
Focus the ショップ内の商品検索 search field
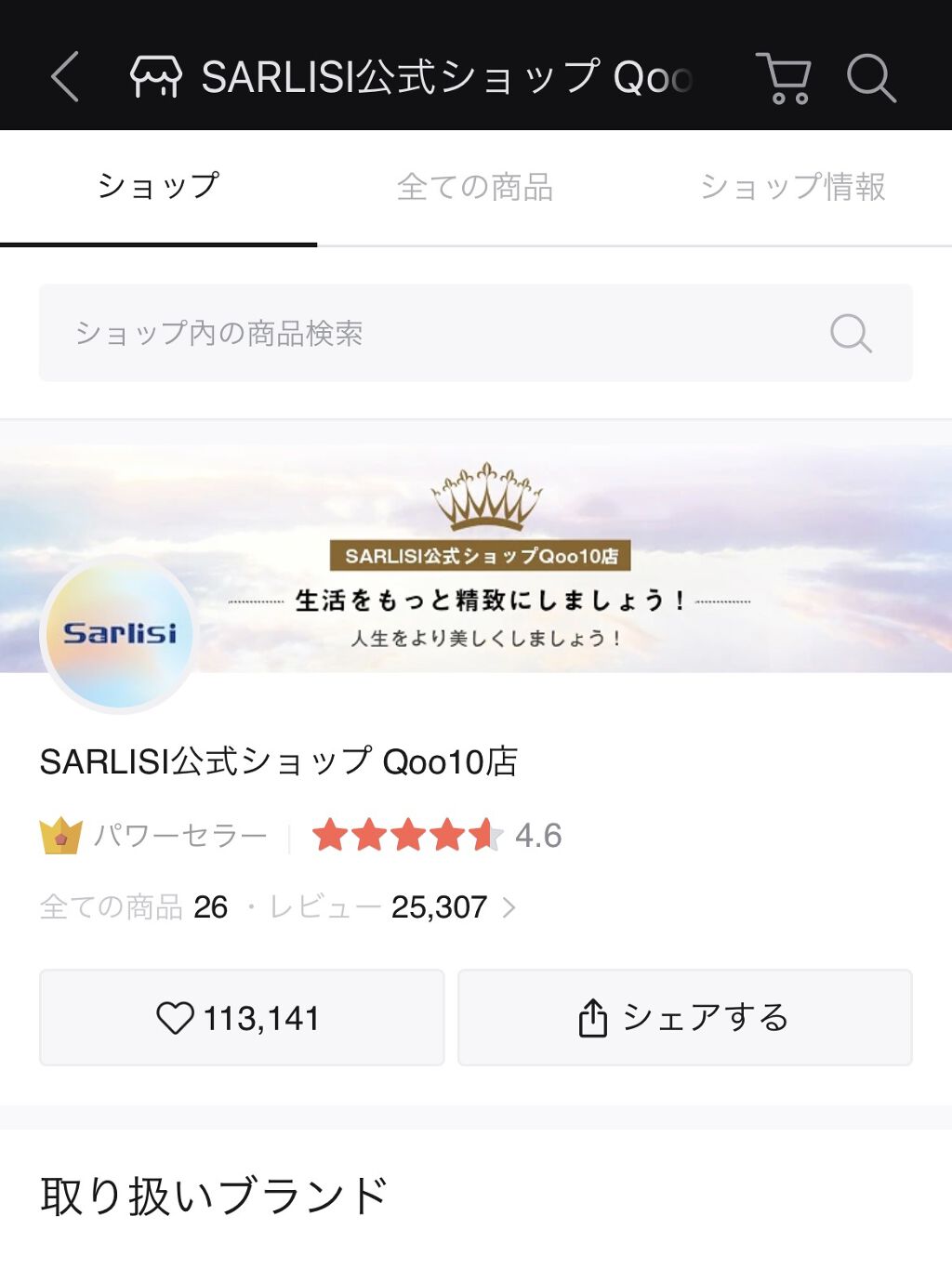pyautogui.click(x=437, y=333)
